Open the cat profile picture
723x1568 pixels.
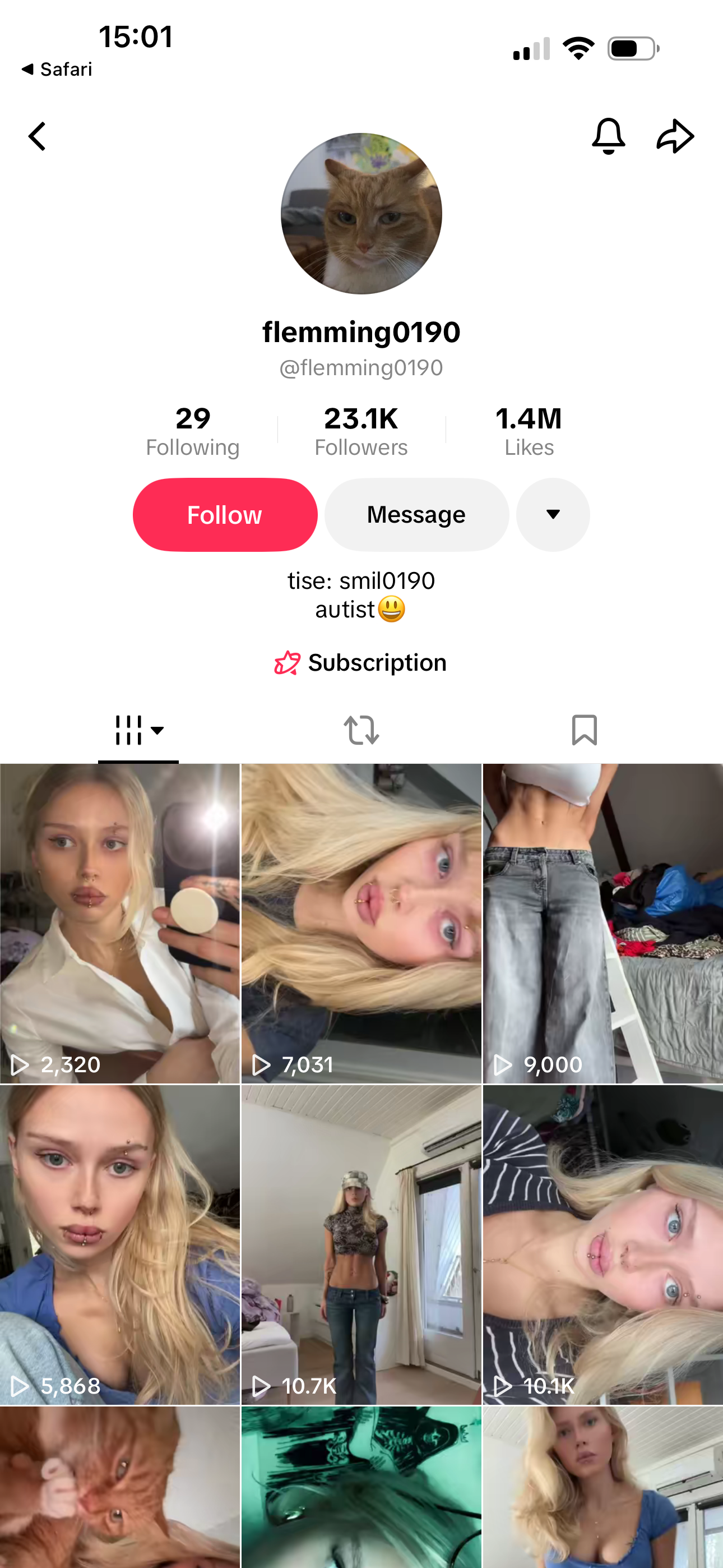pos(361,214)
